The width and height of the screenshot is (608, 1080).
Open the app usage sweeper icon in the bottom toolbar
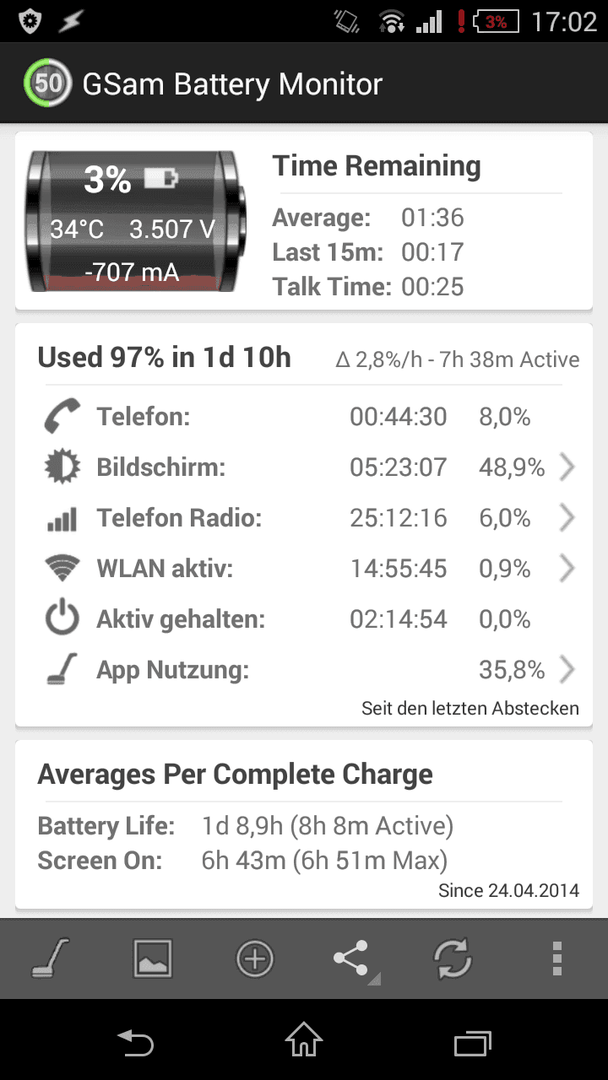point(51,958)
